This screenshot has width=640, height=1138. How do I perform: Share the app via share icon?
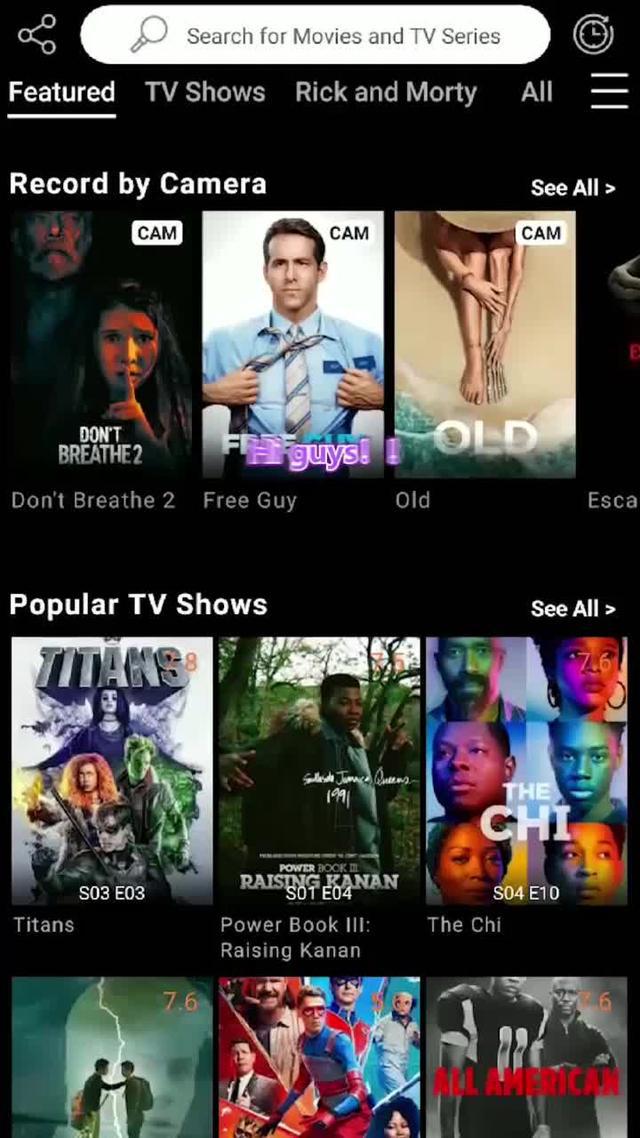37,35
